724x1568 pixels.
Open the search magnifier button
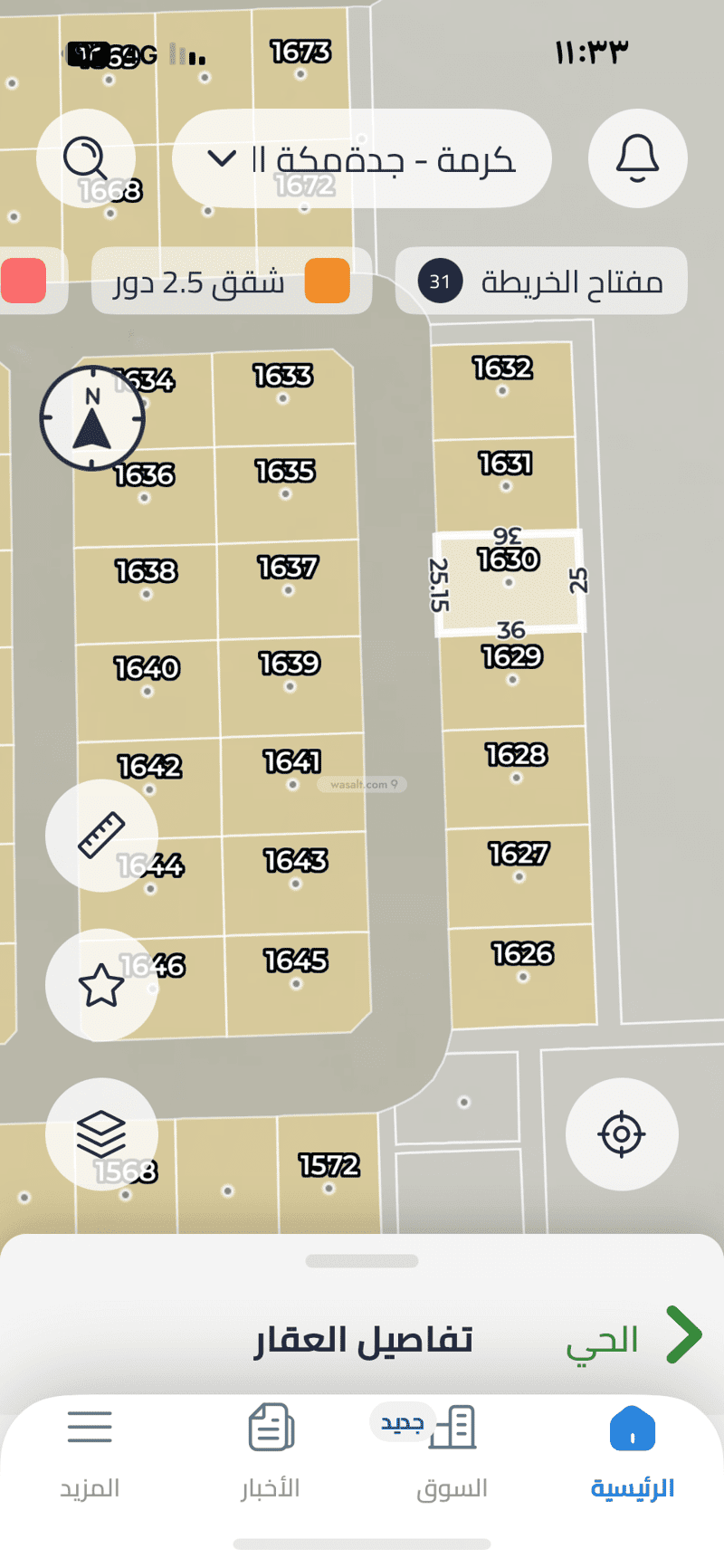point(86,158)
